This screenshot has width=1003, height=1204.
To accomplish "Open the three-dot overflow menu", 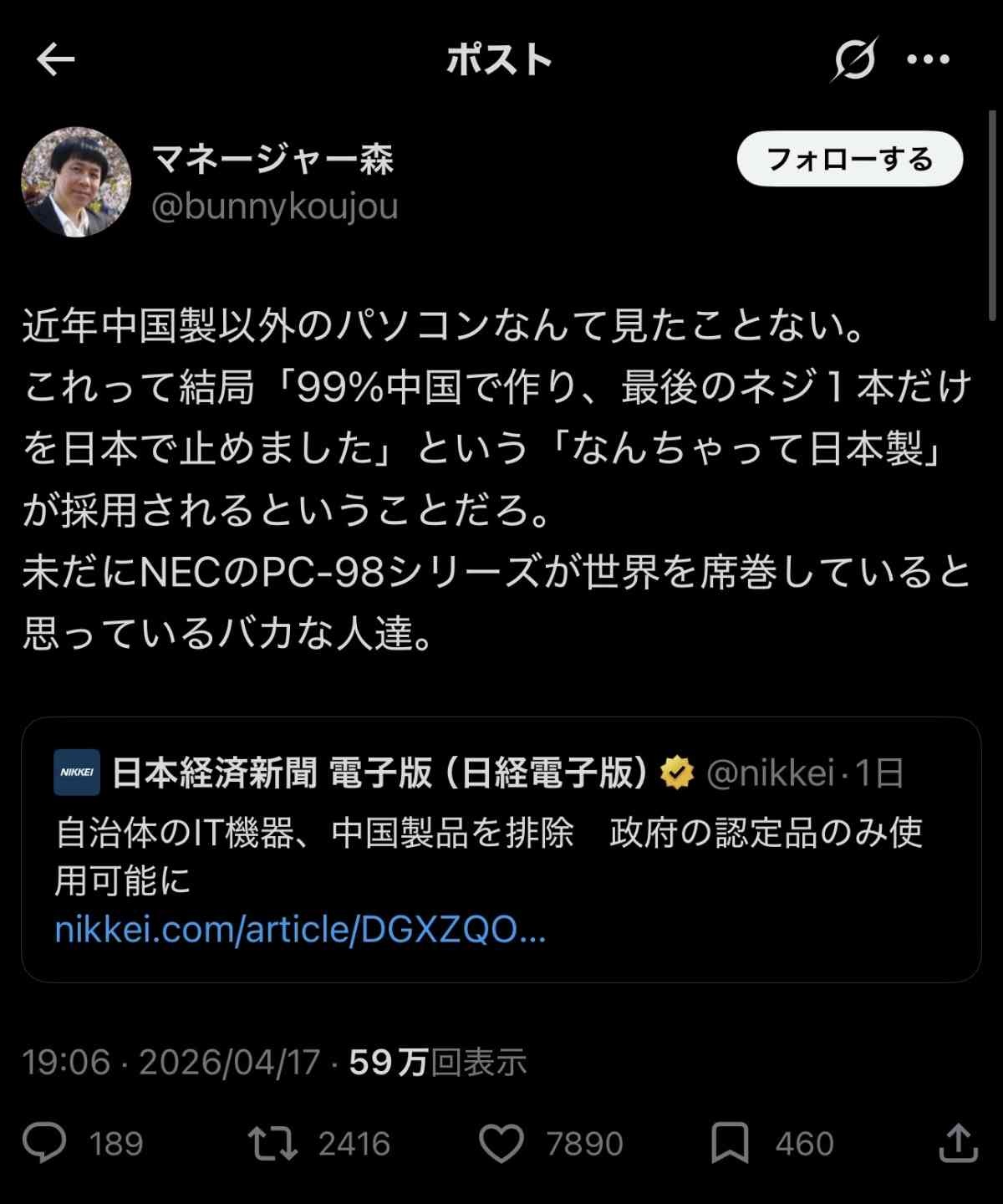I will click(x=928, y=59).
